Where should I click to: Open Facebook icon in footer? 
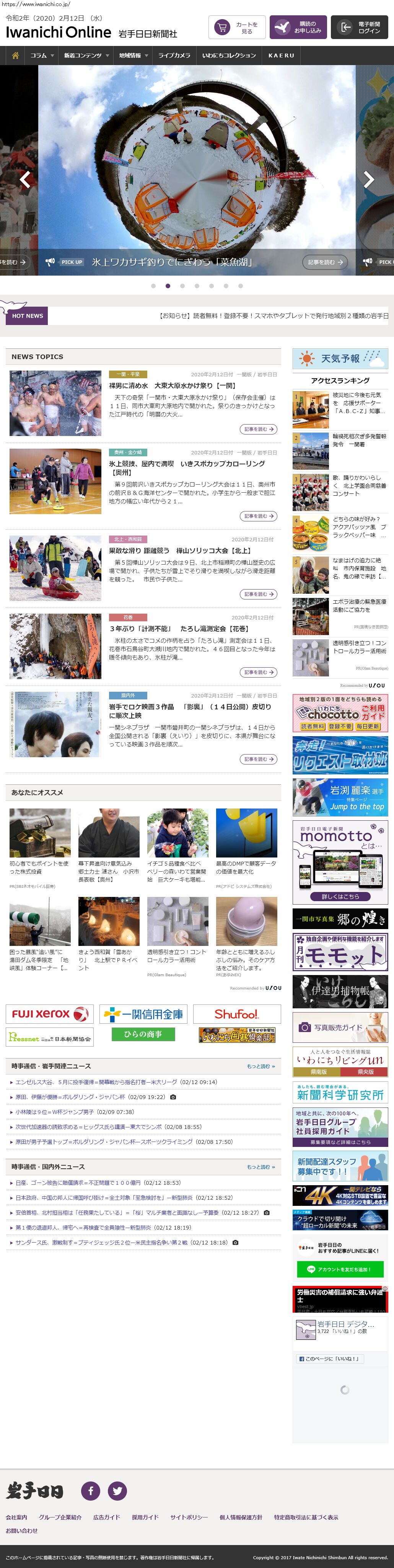[x=91, y=1491]
